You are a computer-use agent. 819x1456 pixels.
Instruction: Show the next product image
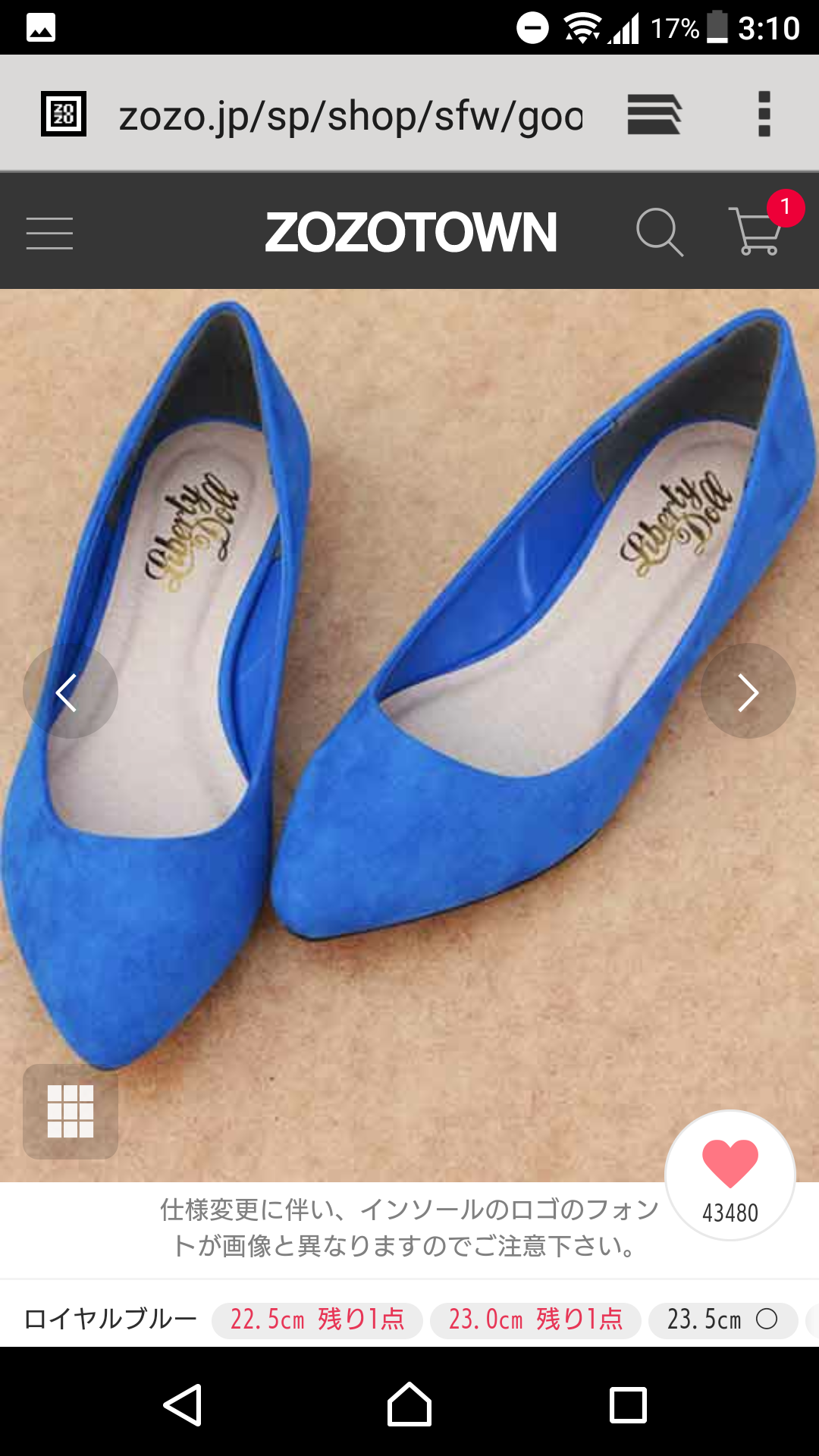[x=748, y=692]
